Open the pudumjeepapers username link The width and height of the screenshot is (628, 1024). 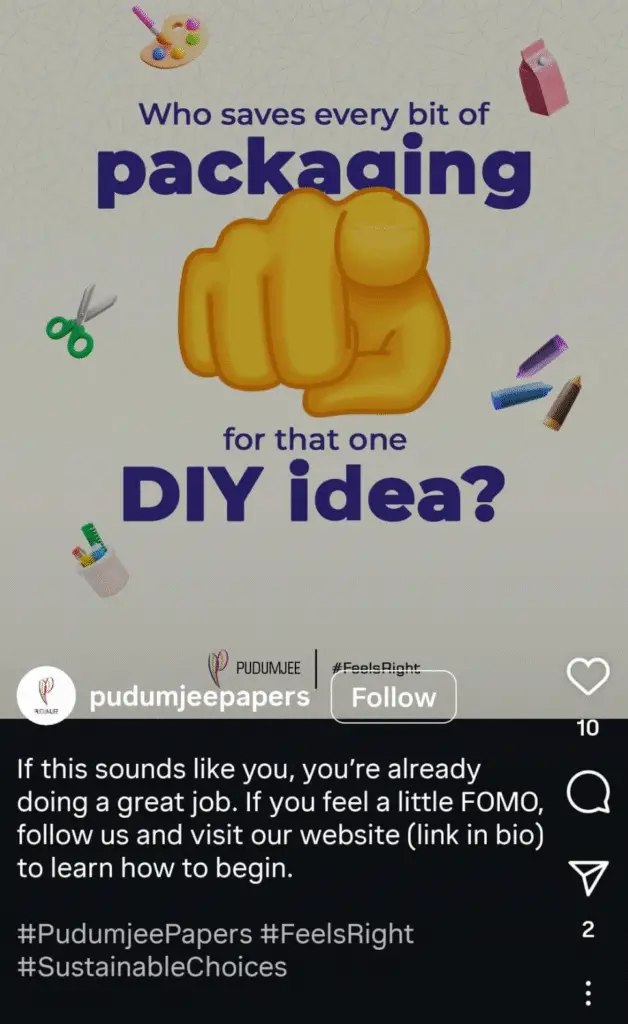point(199,697)
